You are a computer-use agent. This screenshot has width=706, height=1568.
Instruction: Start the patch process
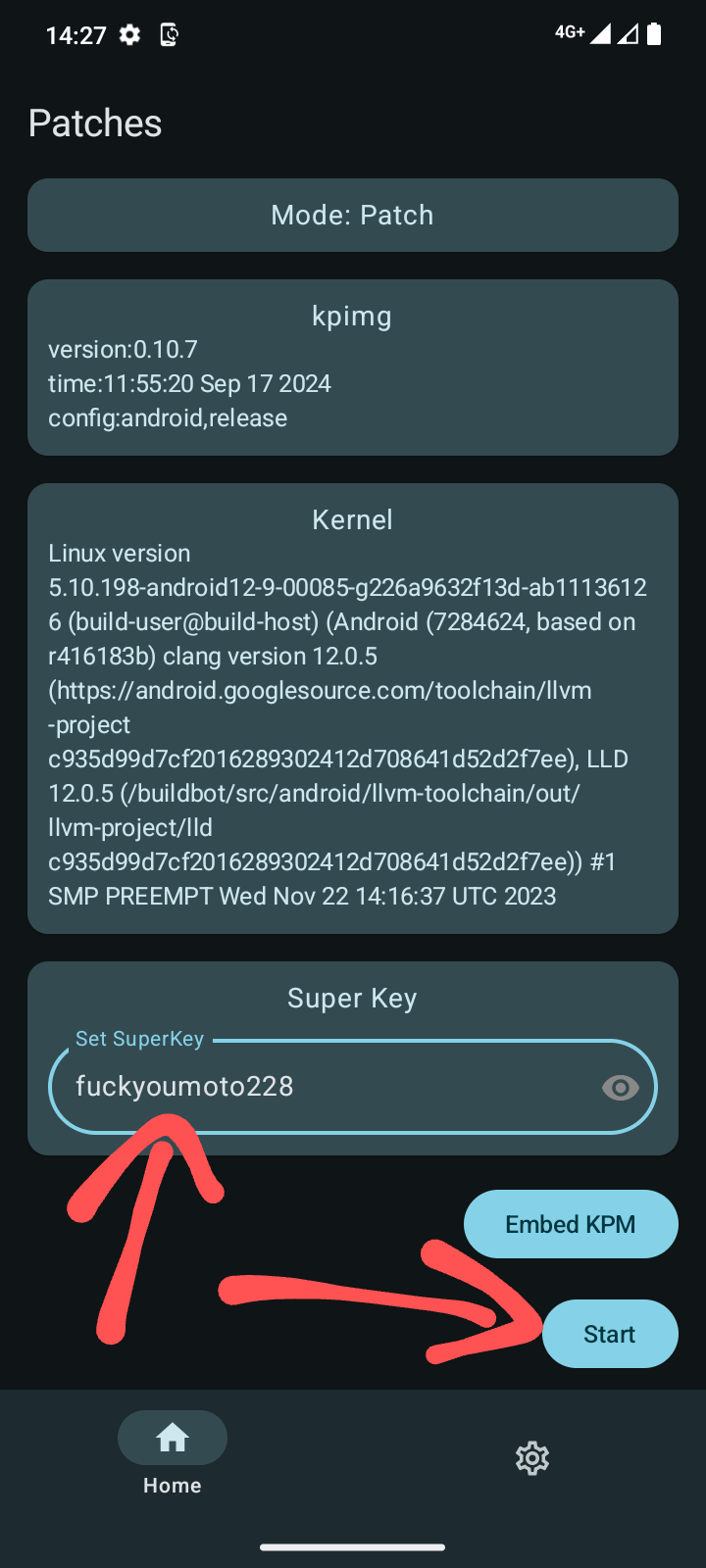[610, 1334]
